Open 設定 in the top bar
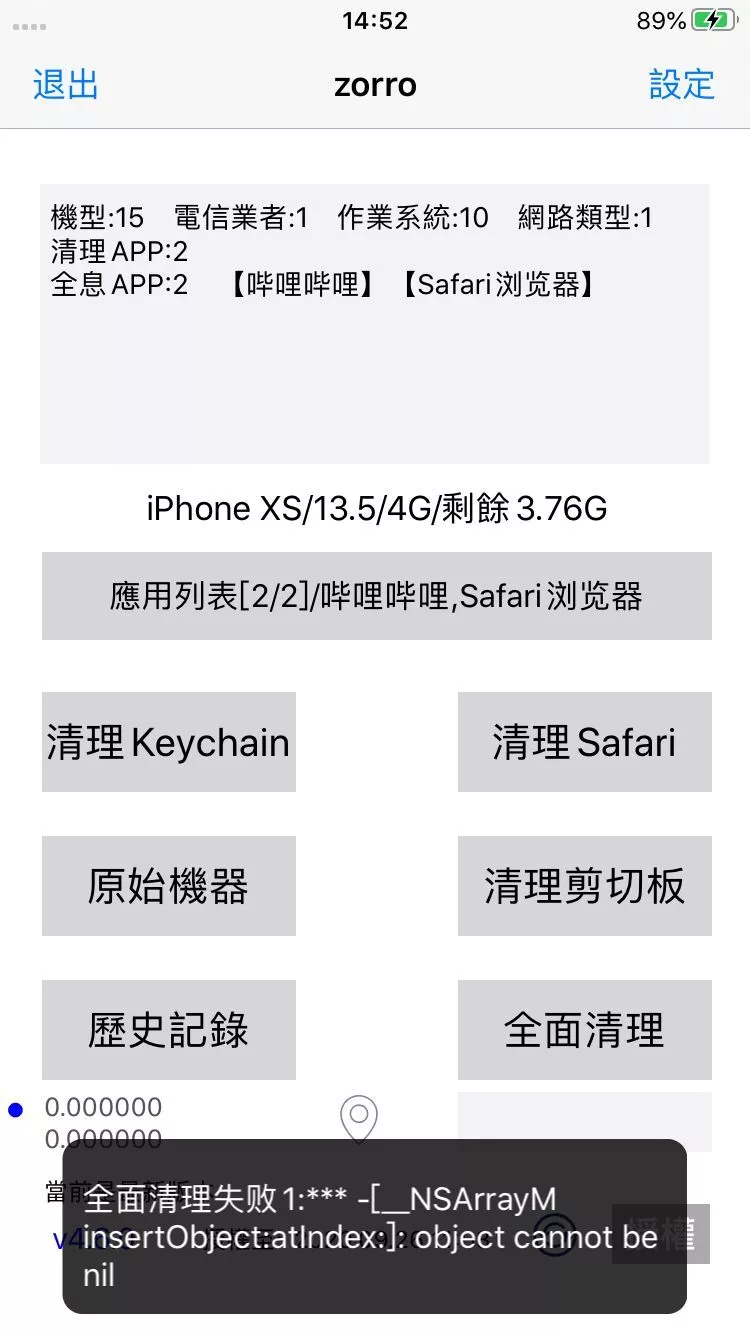The height and width of the screenshot is (1334, 750). [682, 85]
